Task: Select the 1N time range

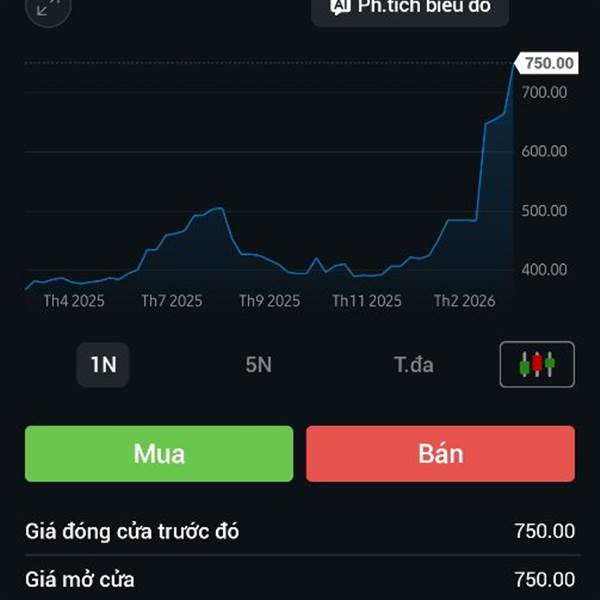Action: (x=103, y=364)
